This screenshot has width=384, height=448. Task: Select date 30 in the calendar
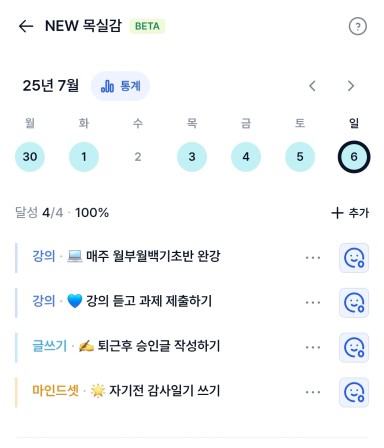(x=30, y=157)
